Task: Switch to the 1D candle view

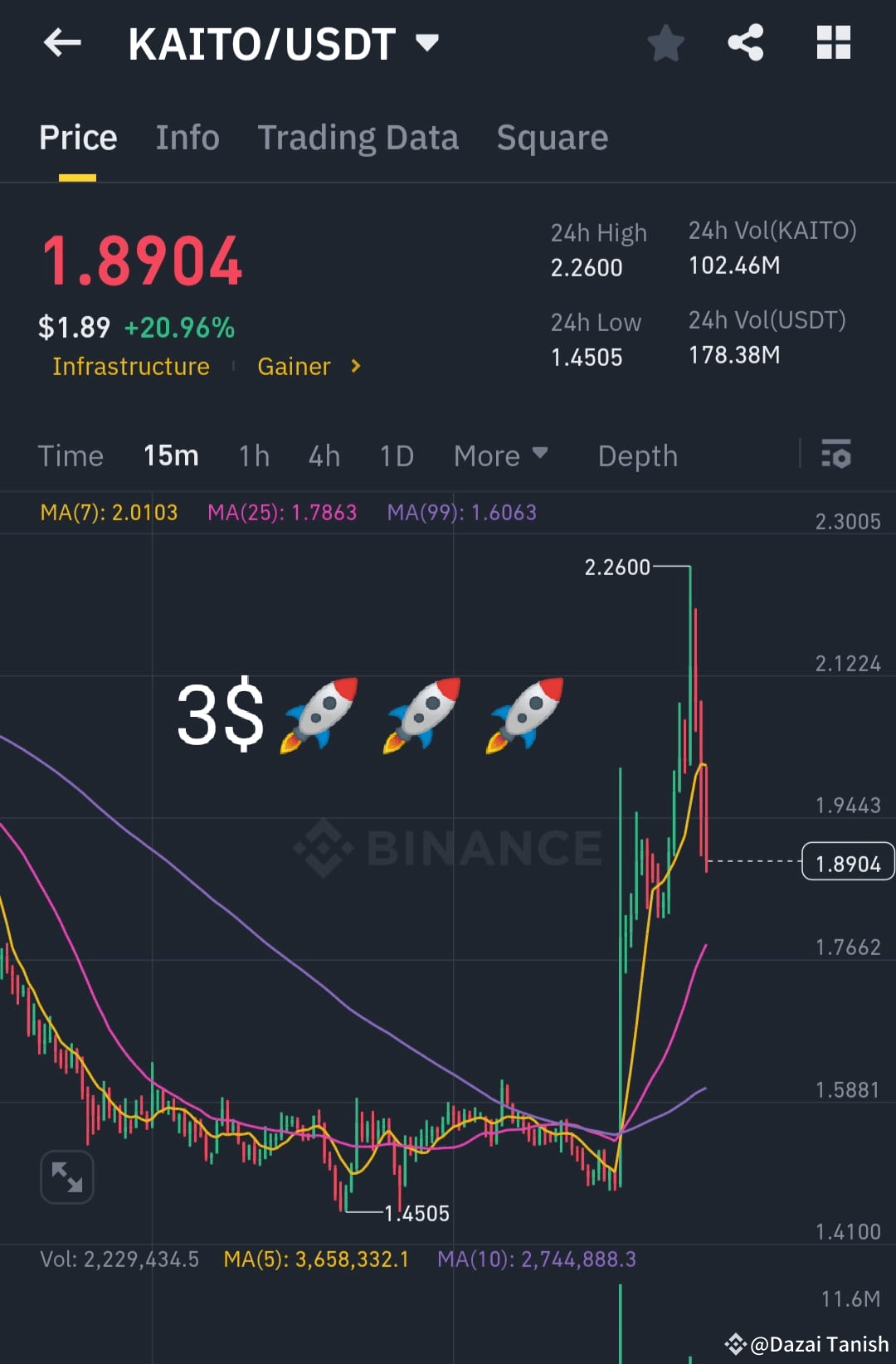Action: tap(396, 455)
